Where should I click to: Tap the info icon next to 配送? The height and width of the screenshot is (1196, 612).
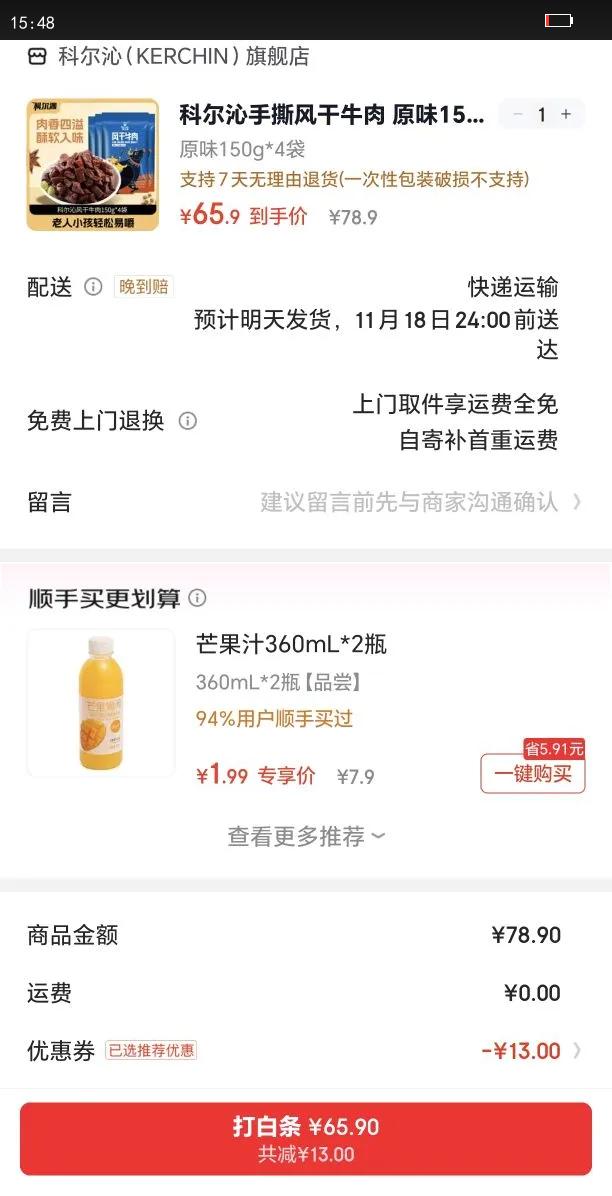93,287
